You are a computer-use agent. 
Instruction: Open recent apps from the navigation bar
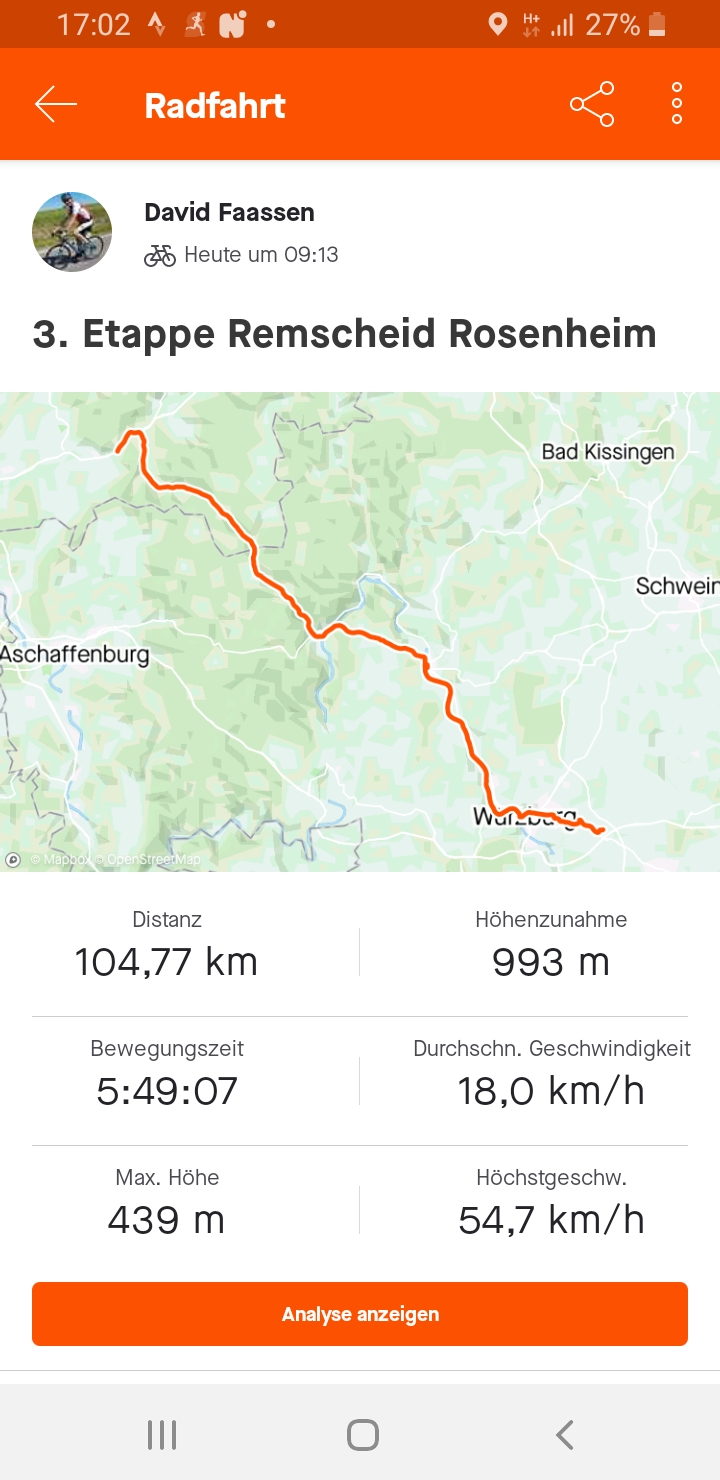click(x=162, y=1435)
